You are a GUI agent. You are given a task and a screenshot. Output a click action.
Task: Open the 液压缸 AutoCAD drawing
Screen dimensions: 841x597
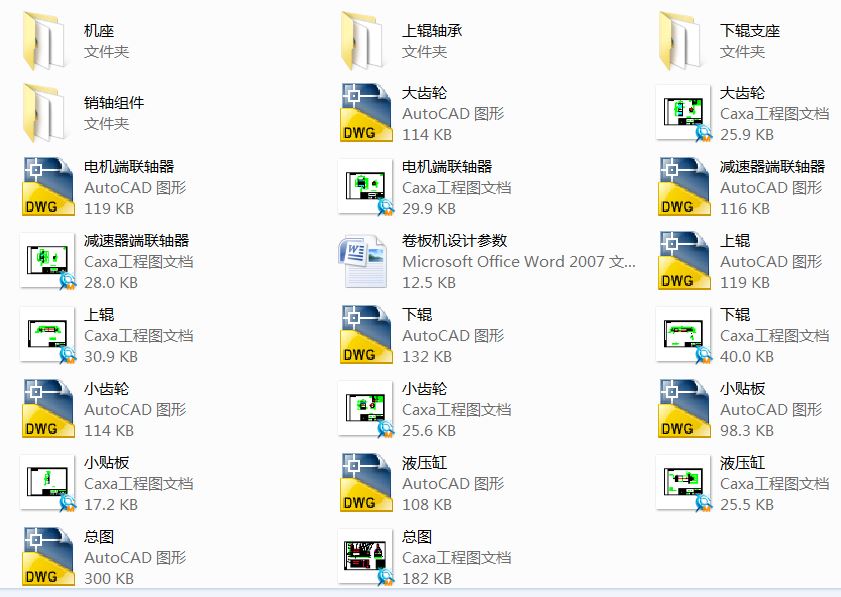[x=365, y=483]
